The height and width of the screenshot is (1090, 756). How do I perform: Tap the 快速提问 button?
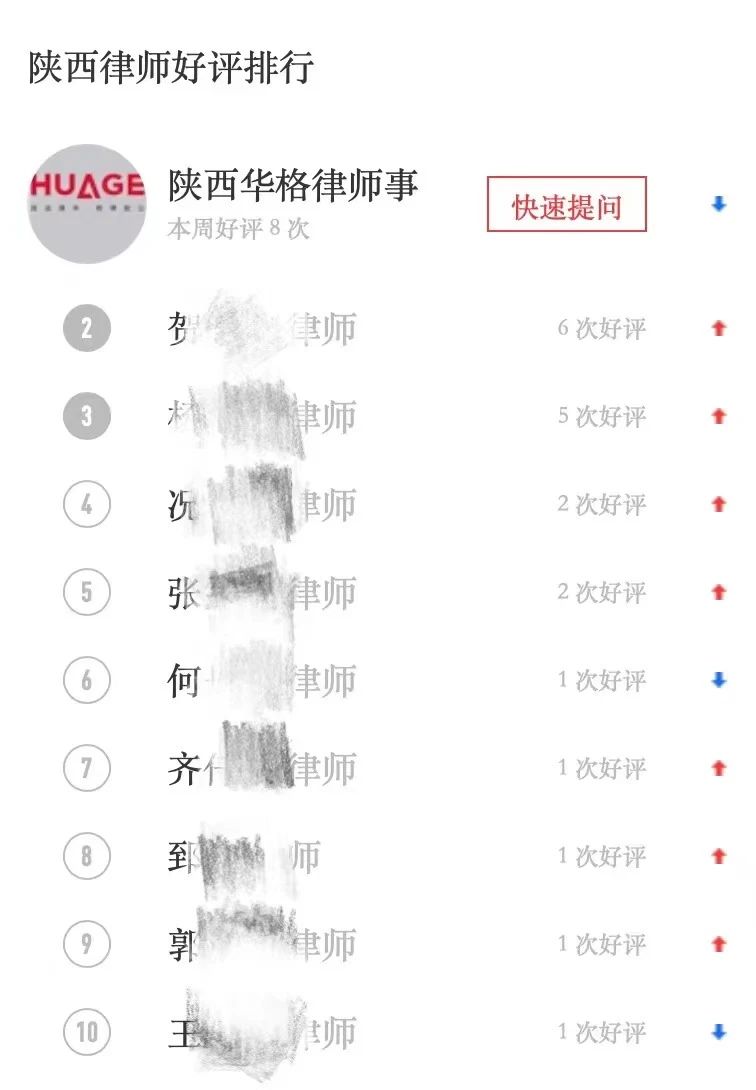click(x=566, y=204)
